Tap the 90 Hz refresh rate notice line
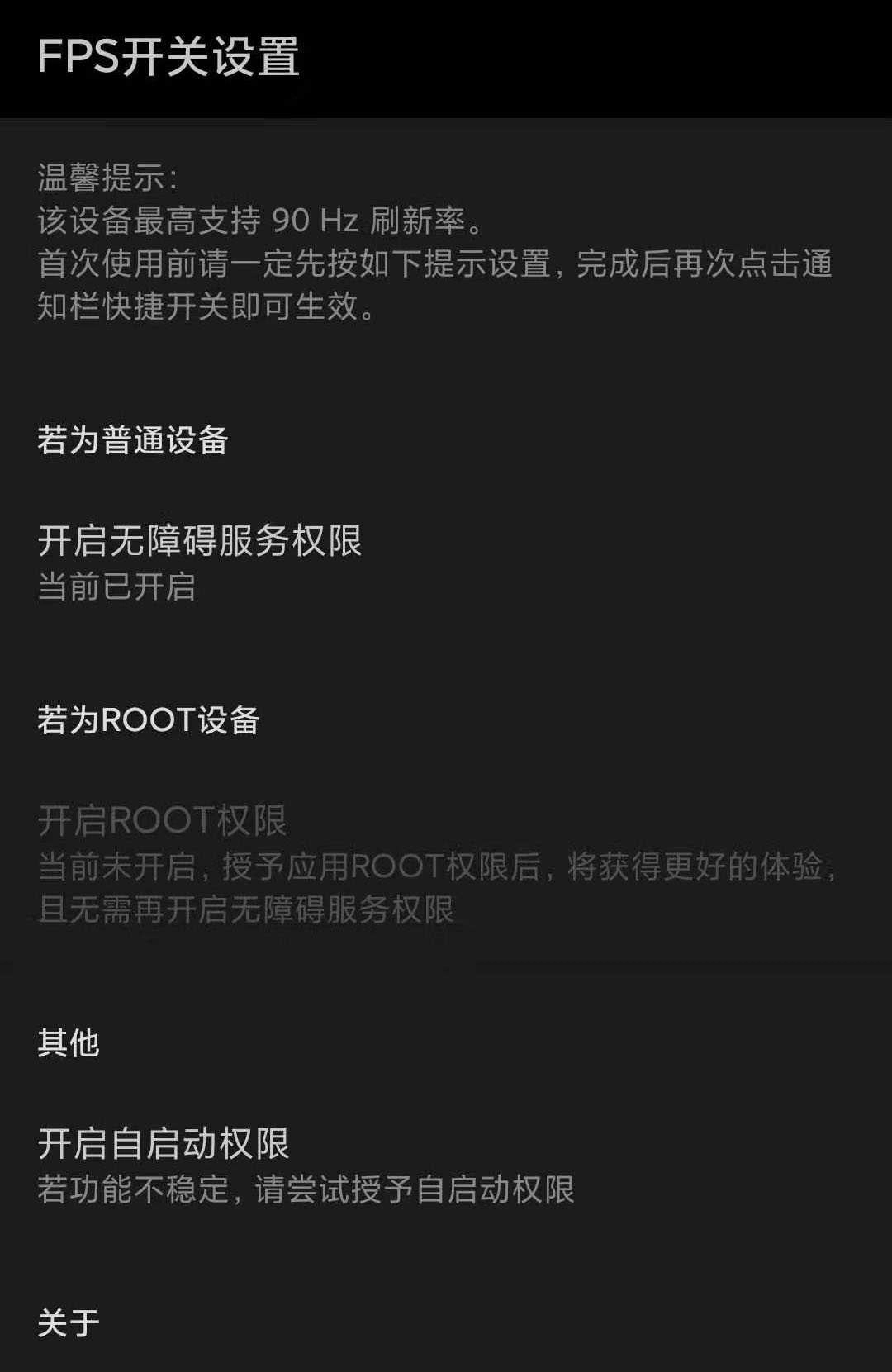This screenshot has height=1372, width=892. (260, 219)
